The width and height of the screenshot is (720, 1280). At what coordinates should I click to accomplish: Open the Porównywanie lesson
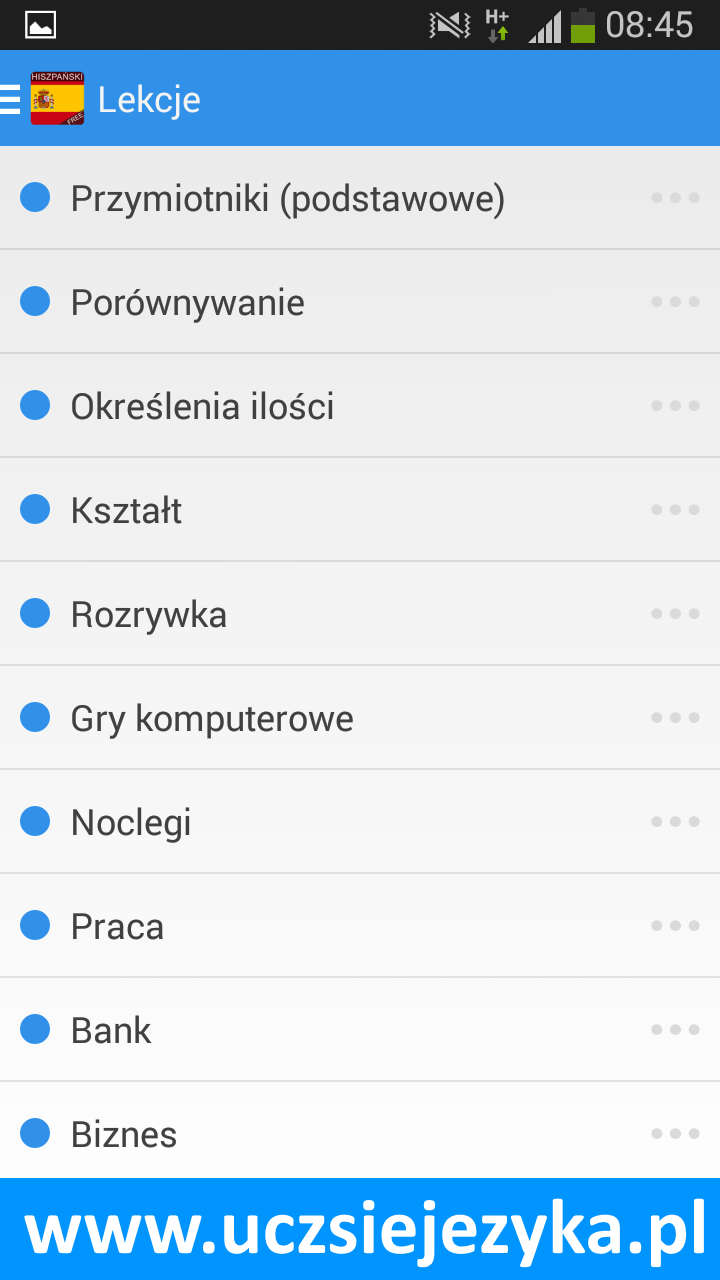point(360,302)
